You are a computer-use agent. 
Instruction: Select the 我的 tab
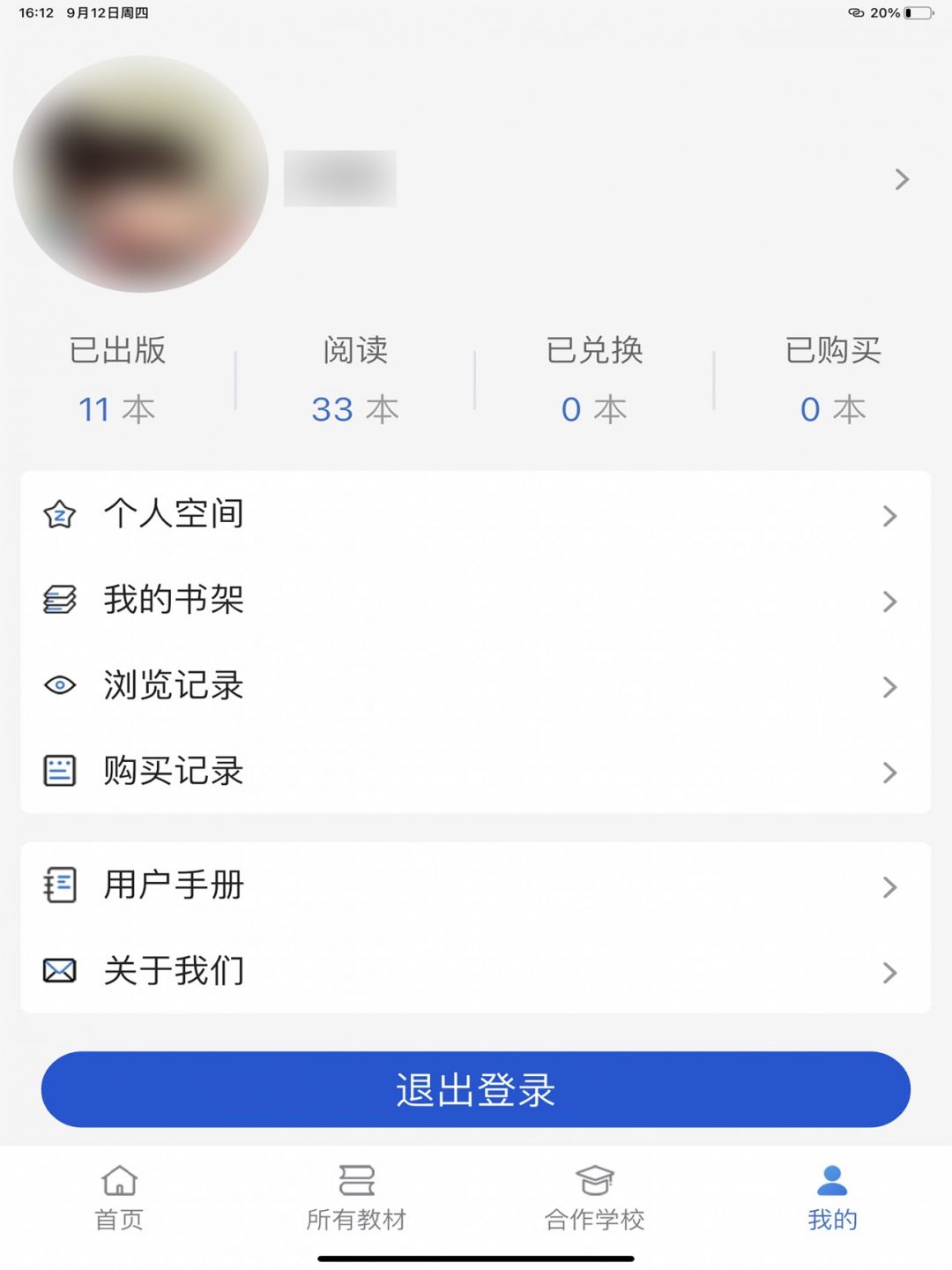pyautogui.click(x=832, y=1198)
